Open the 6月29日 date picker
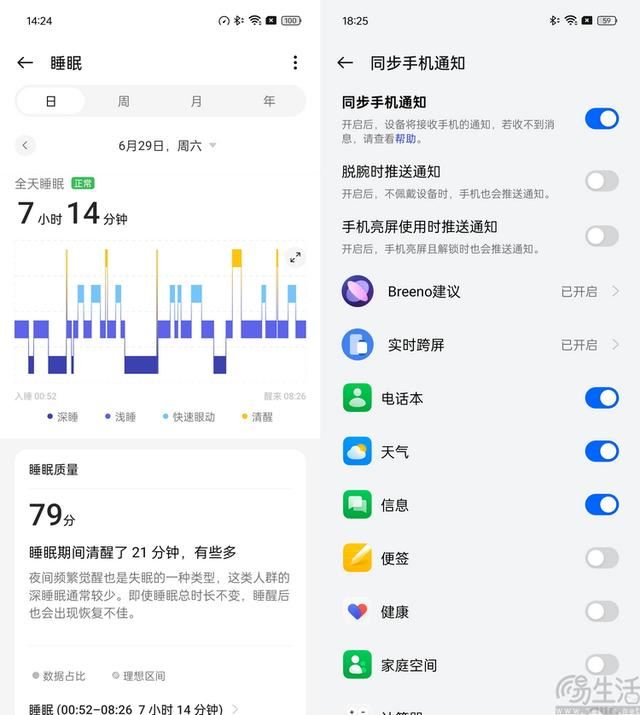The height and width of the screenshot is (715, 640). (166, 145)
